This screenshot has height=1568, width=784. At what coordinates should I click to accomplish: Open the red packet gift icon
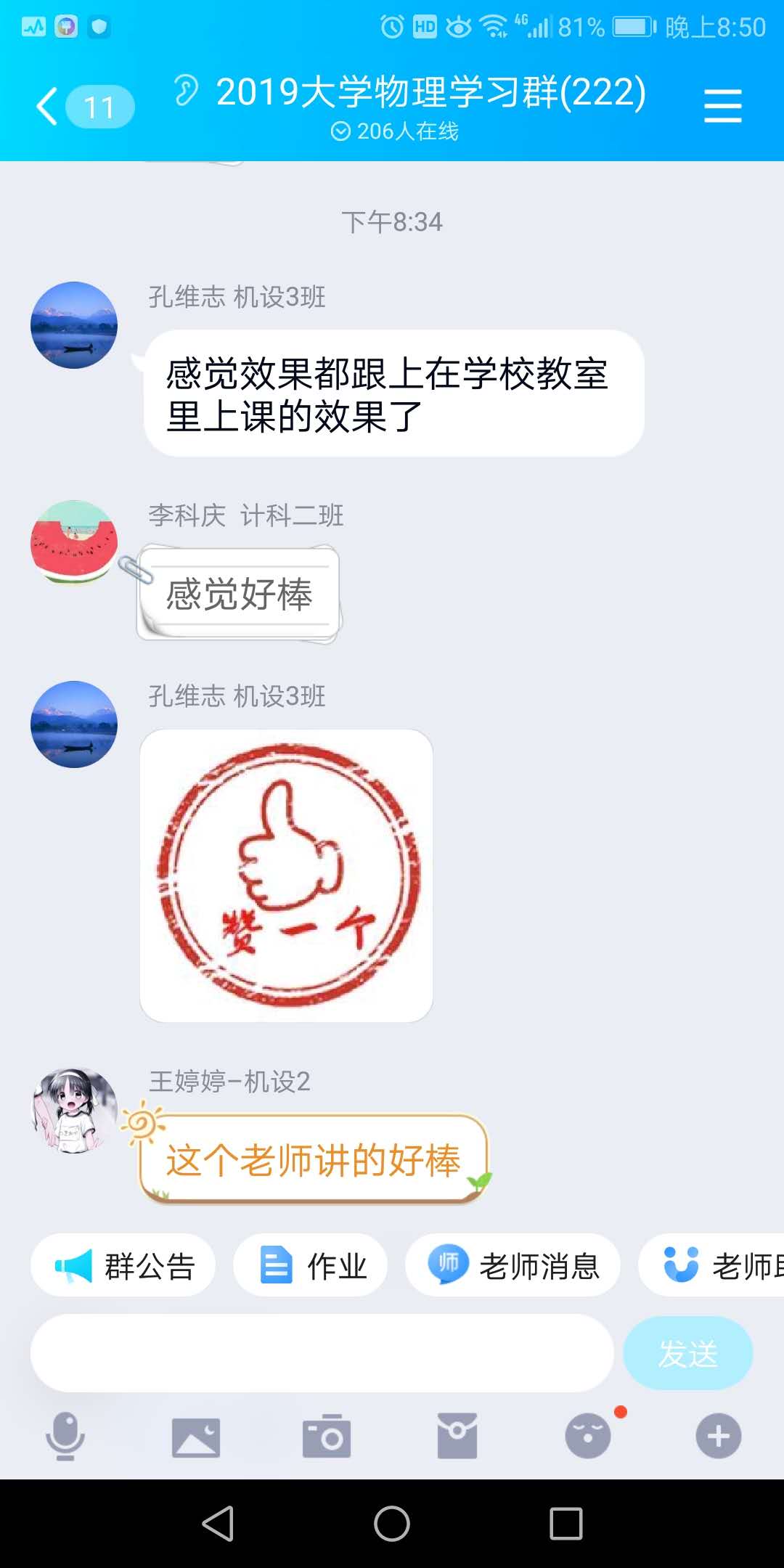pos(459,1434)
